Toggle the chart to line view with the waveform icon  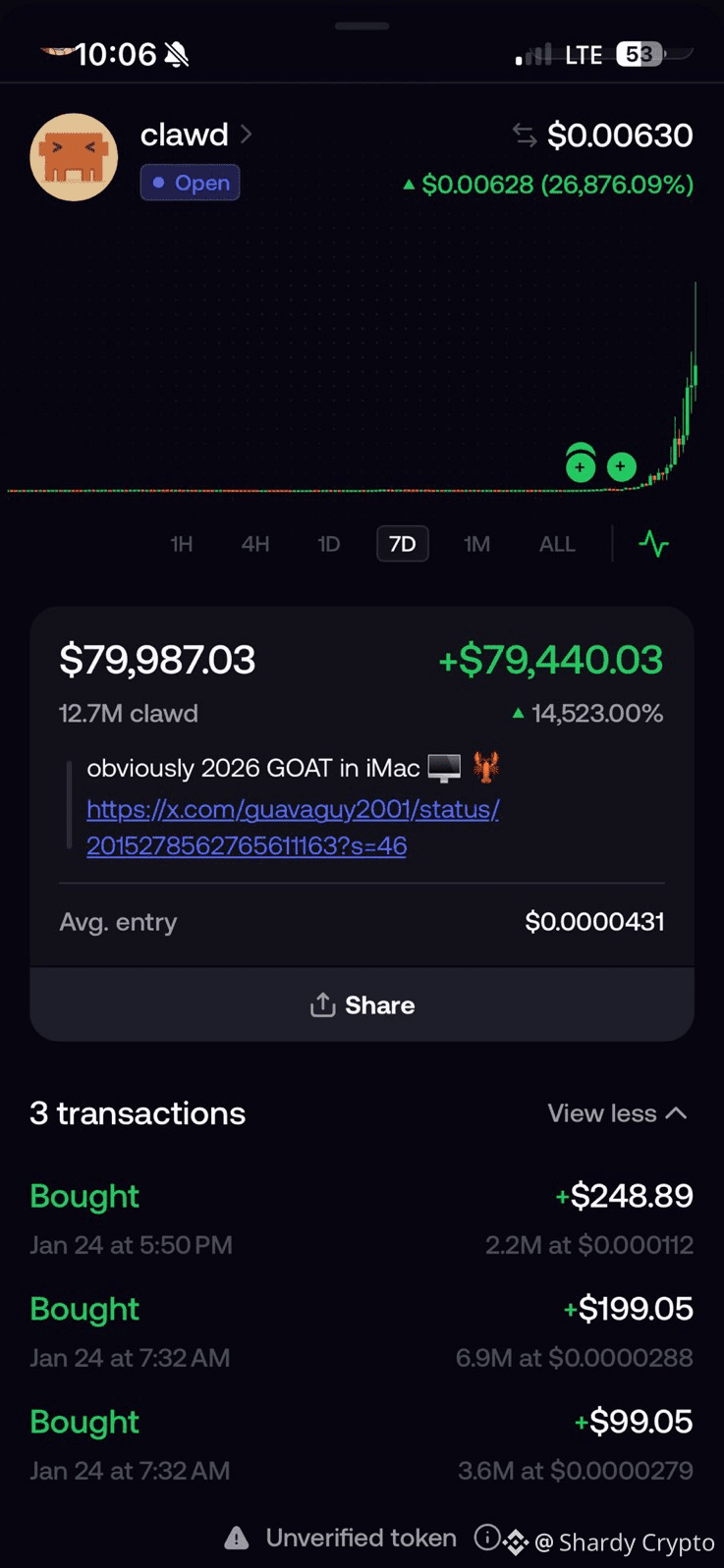[x=654, y=545]
